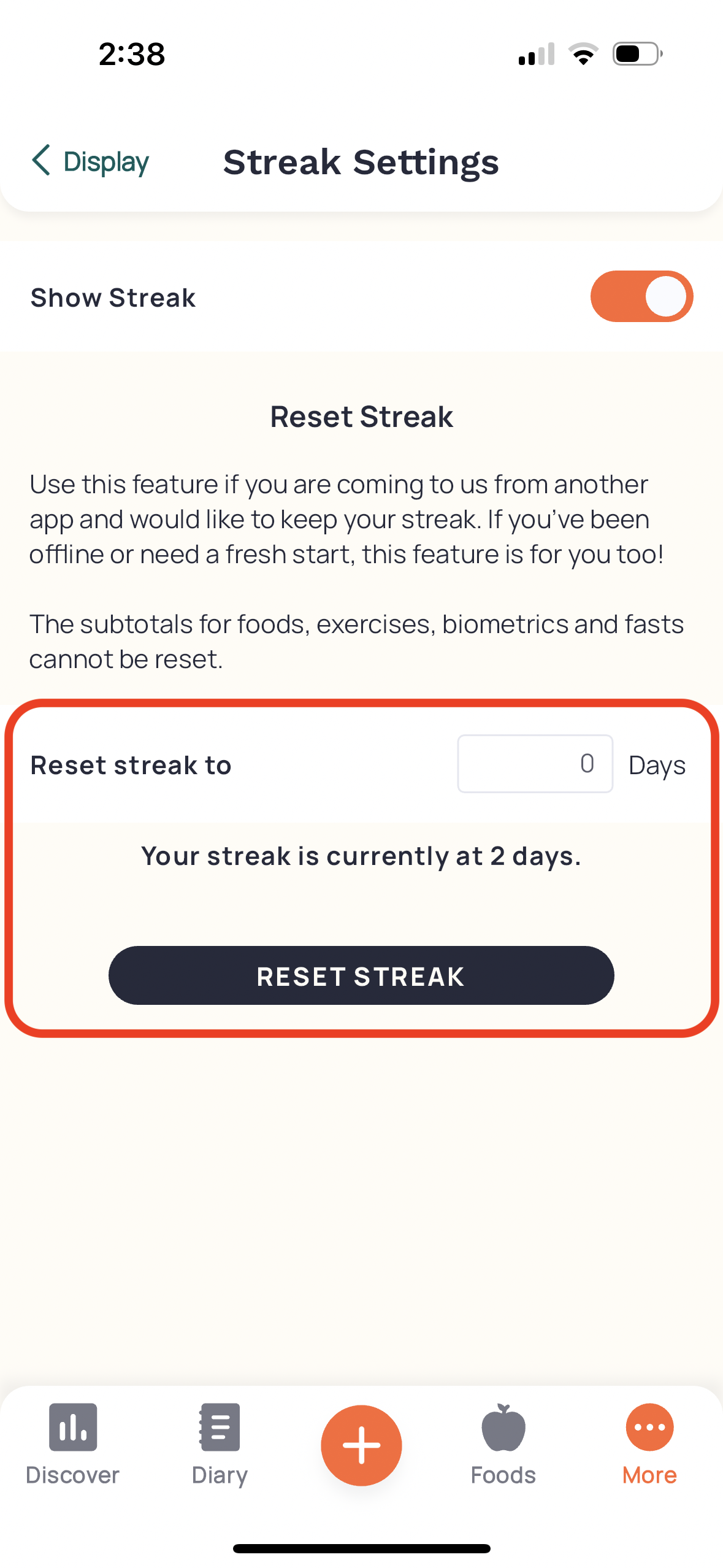Tap the RESET STREAK button

click(361, 975)
